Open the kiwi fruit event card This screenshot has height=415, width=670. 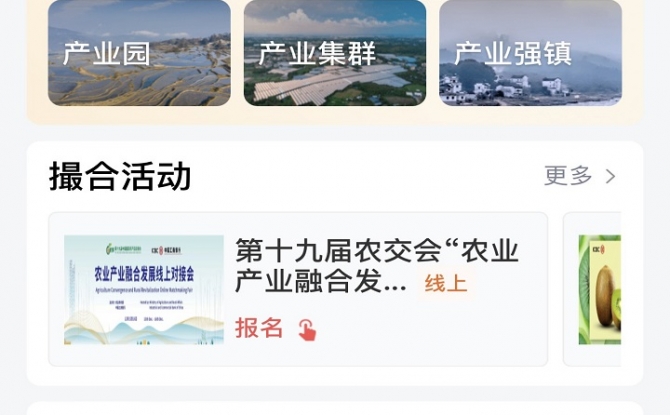(x=598, y=289)
